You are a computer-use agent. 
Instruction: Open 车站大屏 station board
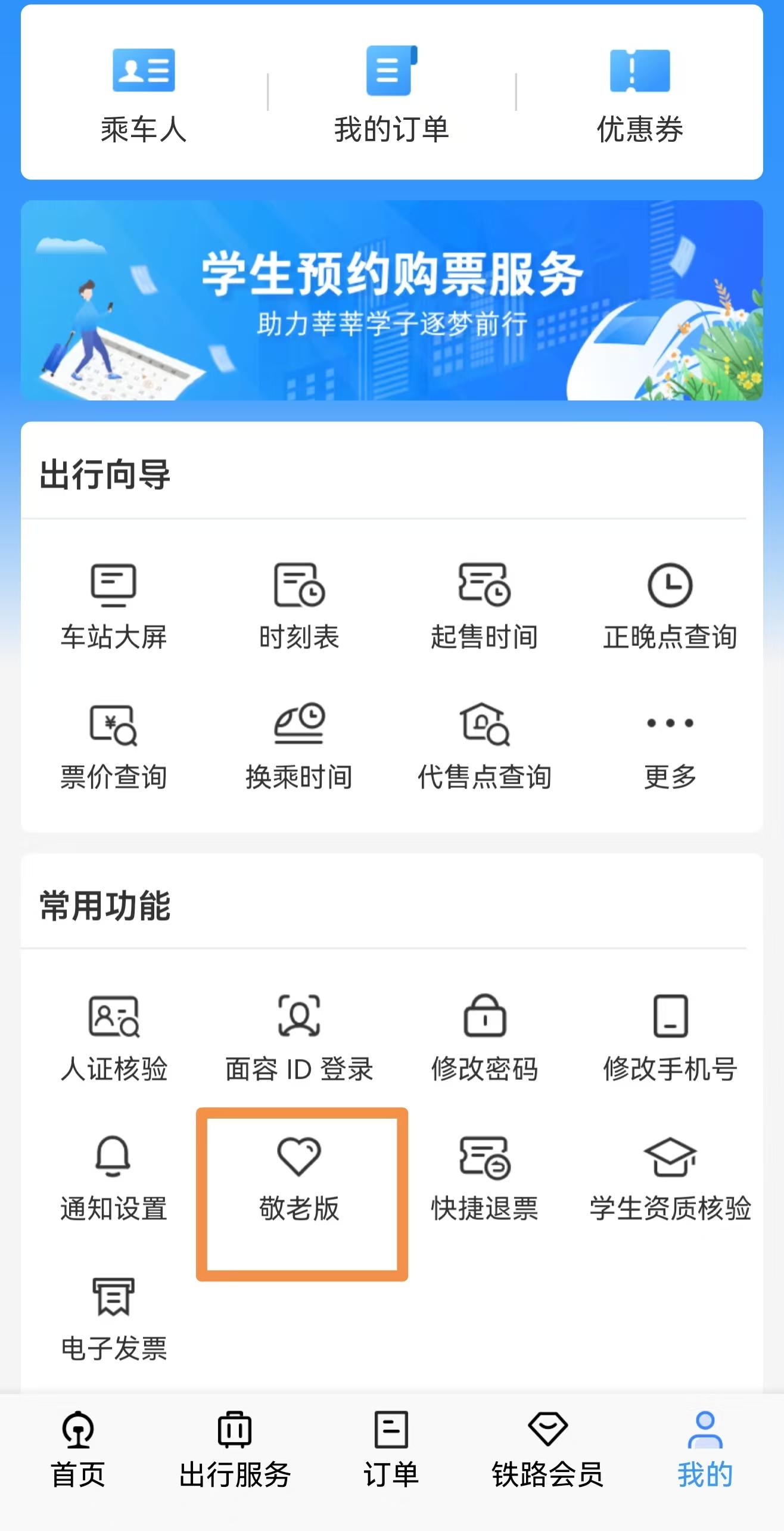pyautogui.click(x=113, y=606)
